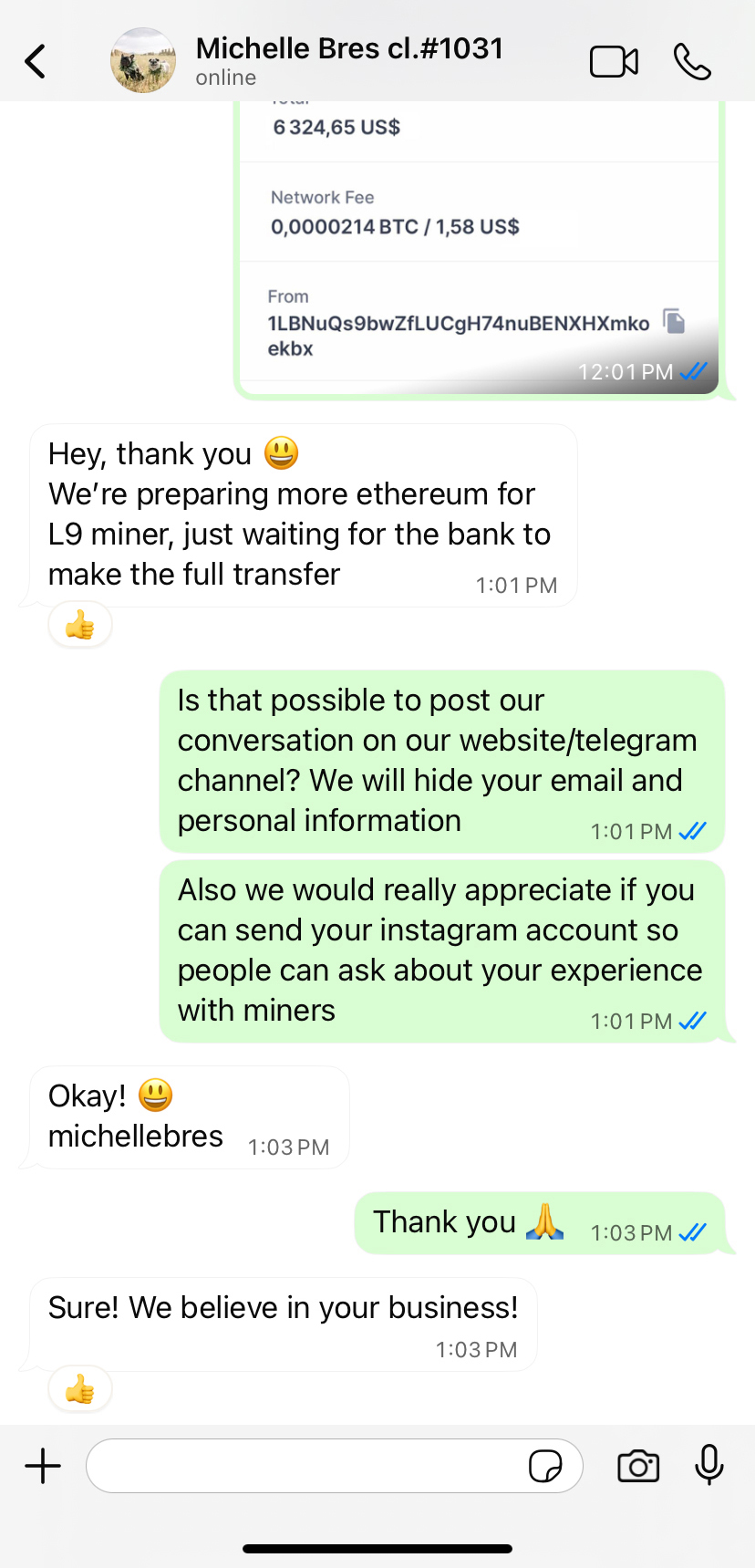Go back to the chat list
The width and height of the screenshot is (755, 1568).
[36, 62]
